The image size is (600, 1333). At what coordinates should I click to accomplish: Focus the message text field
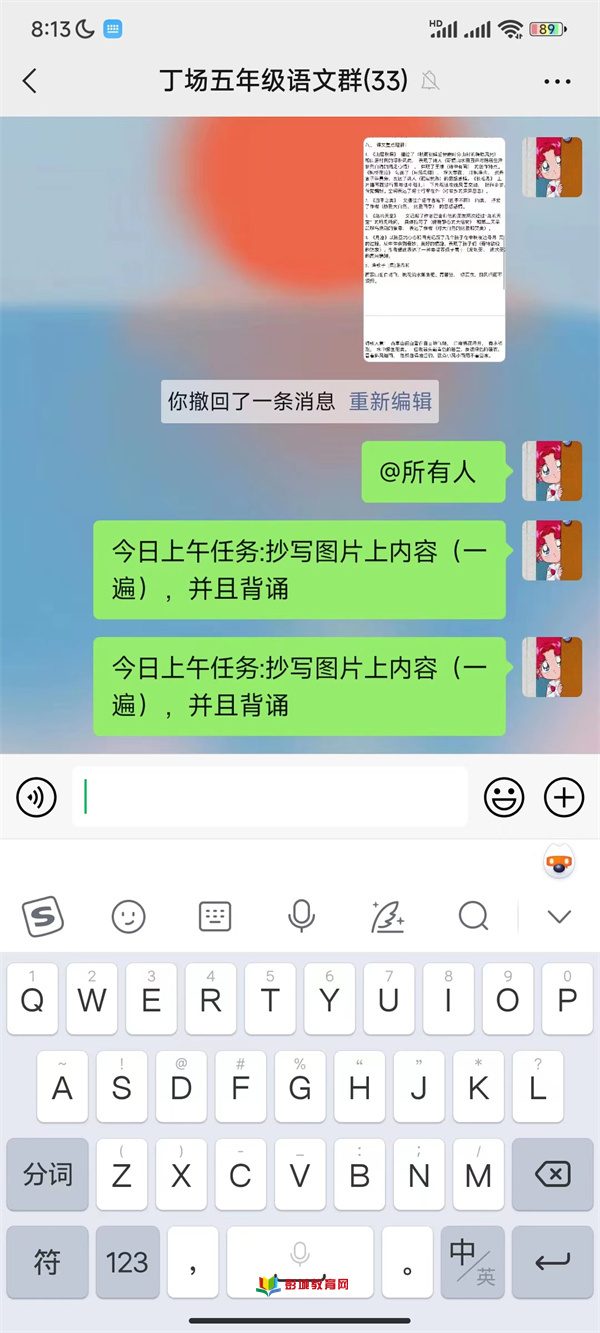tap(270, 797)
